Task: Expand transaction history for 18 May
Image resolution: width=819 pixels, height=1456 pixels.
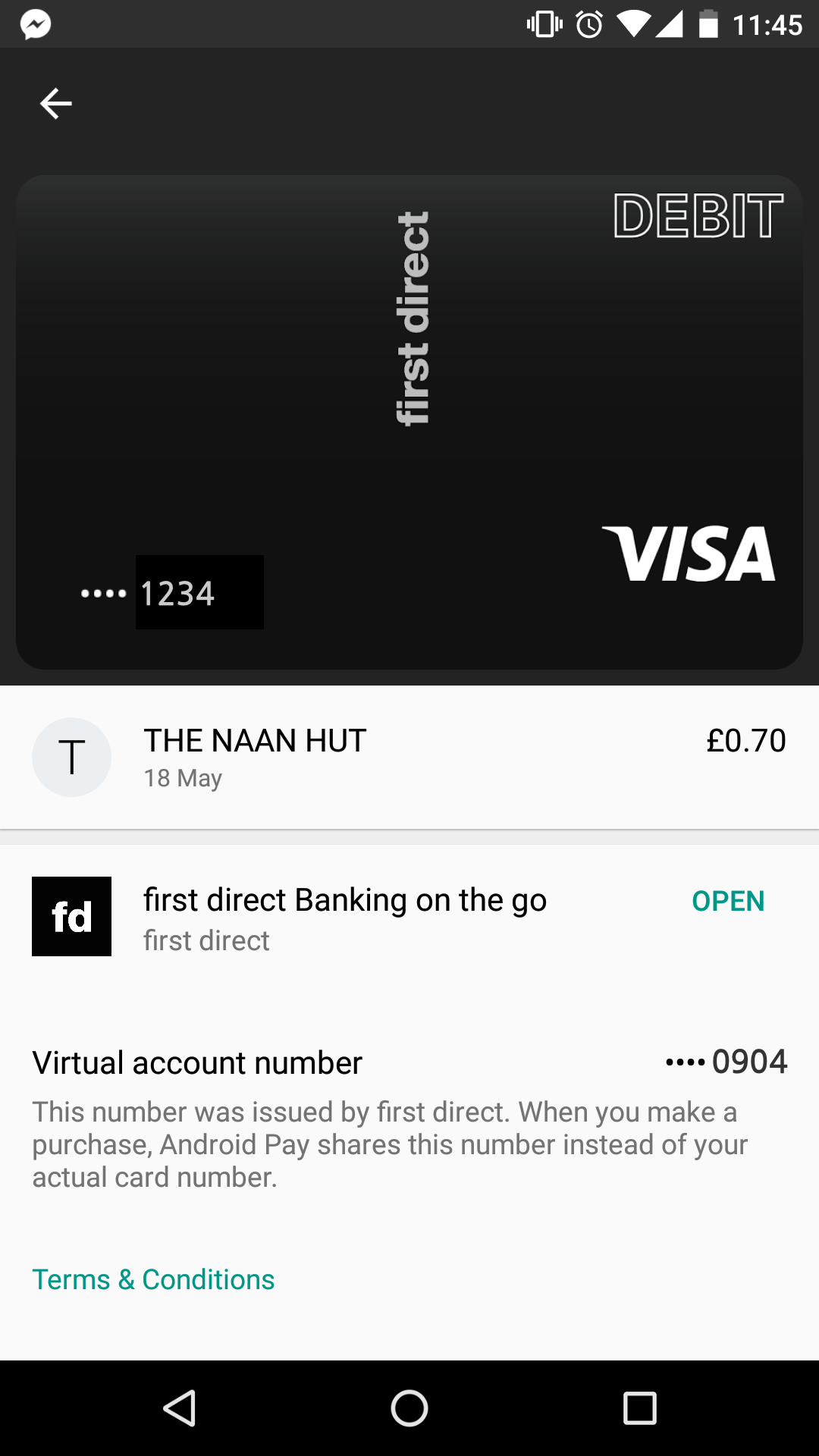Action: (182, 777)
